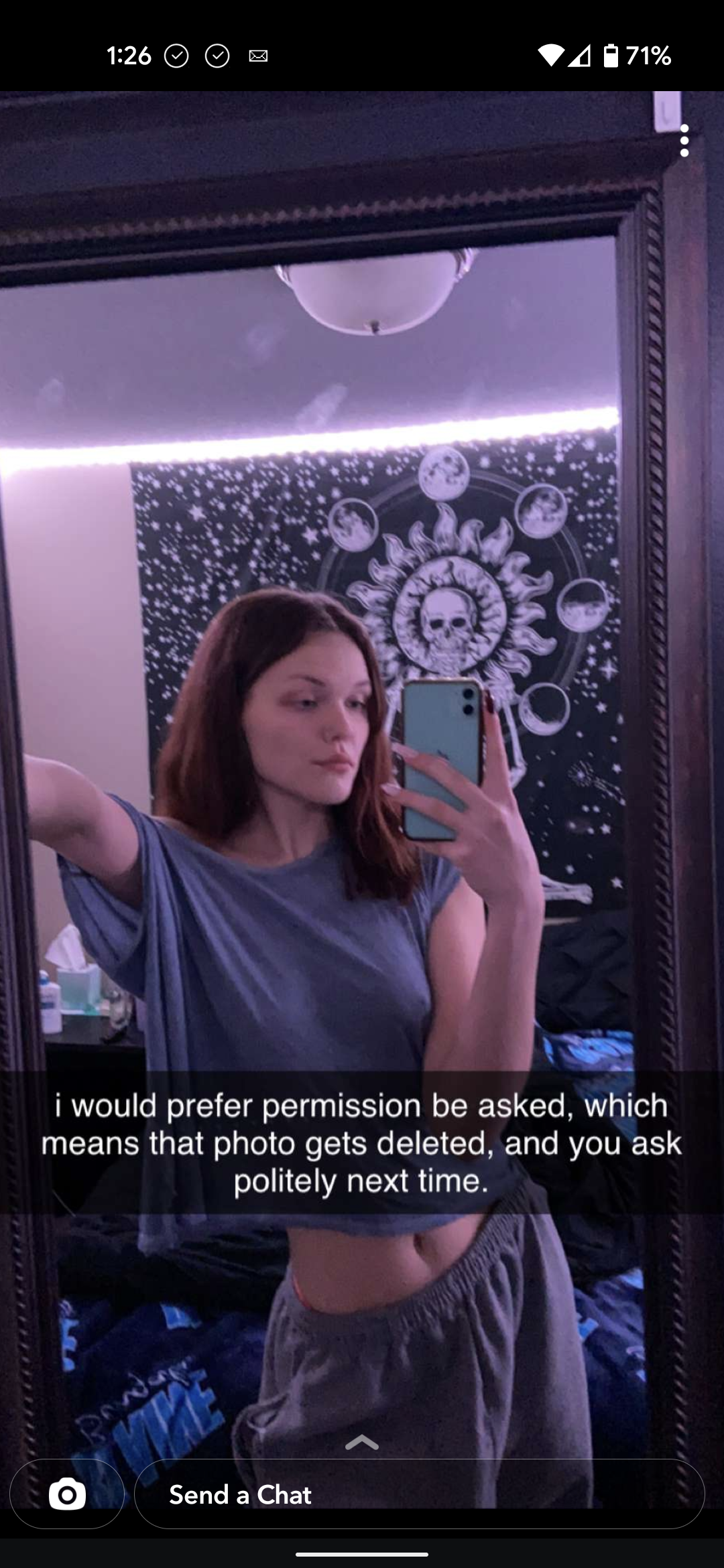Tap the Send a Chat field
724x1568 pixels.
(419, 1494)
